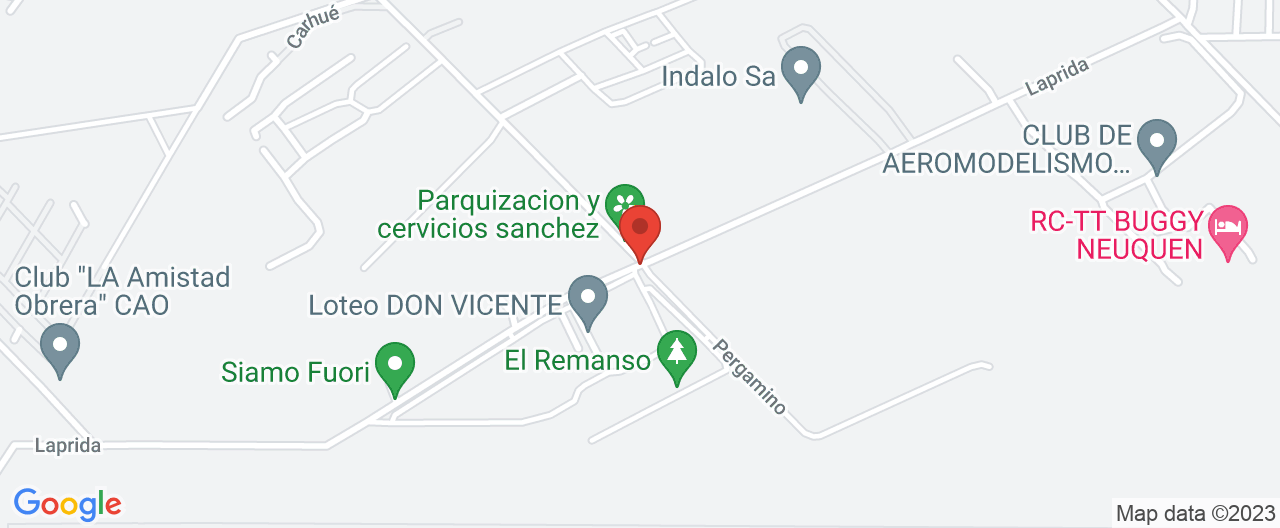Tap the red location marker pin

640,229
